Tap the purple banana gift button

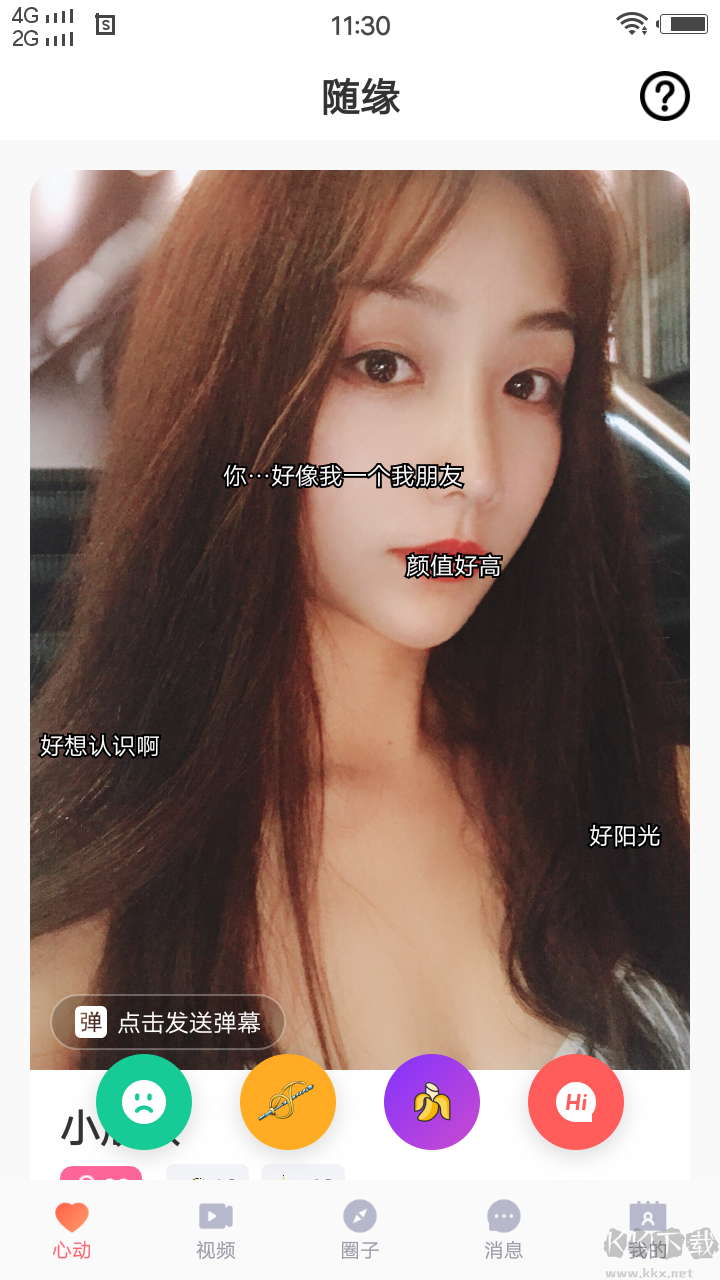tap(432, 1102)
